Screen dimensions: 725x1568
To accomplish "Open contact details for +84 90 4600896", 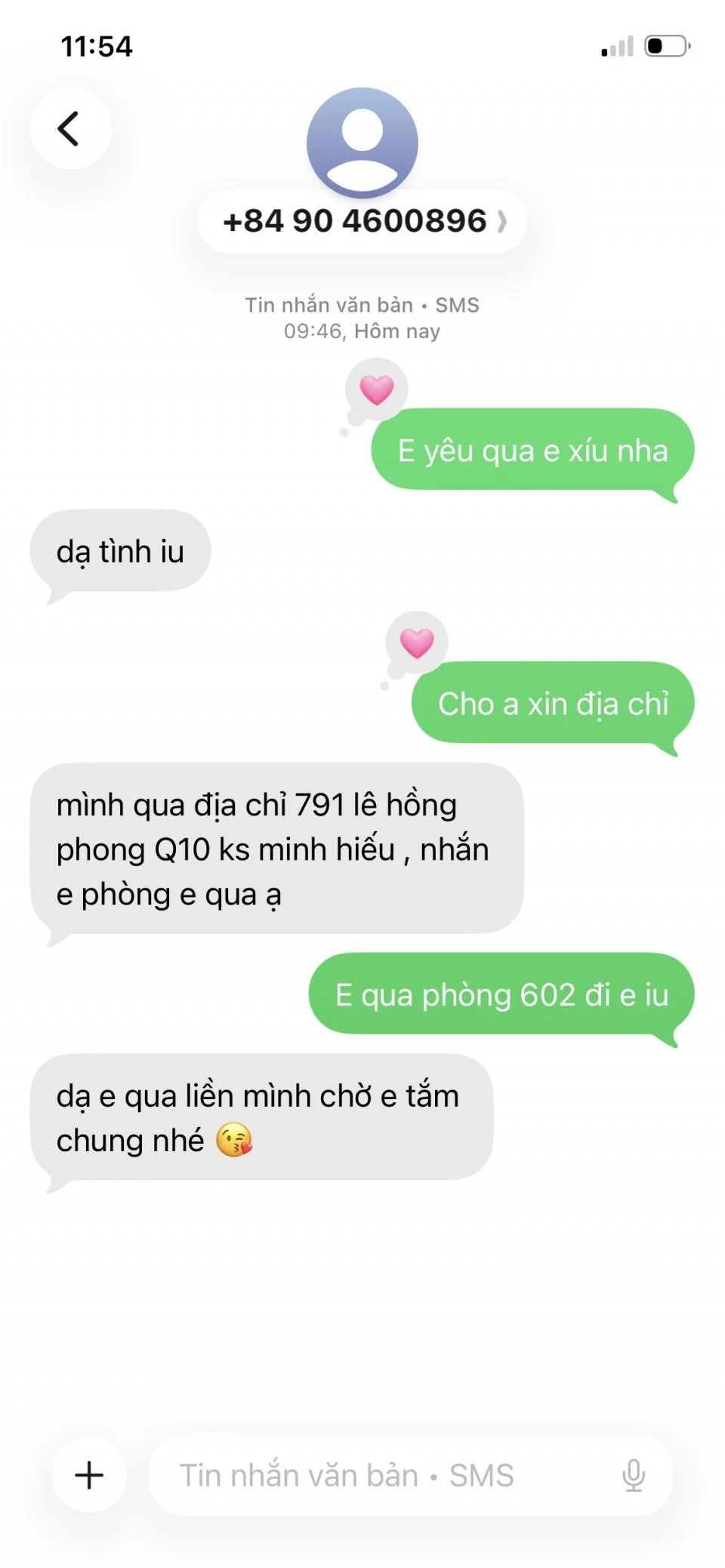I will [x=362, y=221].
